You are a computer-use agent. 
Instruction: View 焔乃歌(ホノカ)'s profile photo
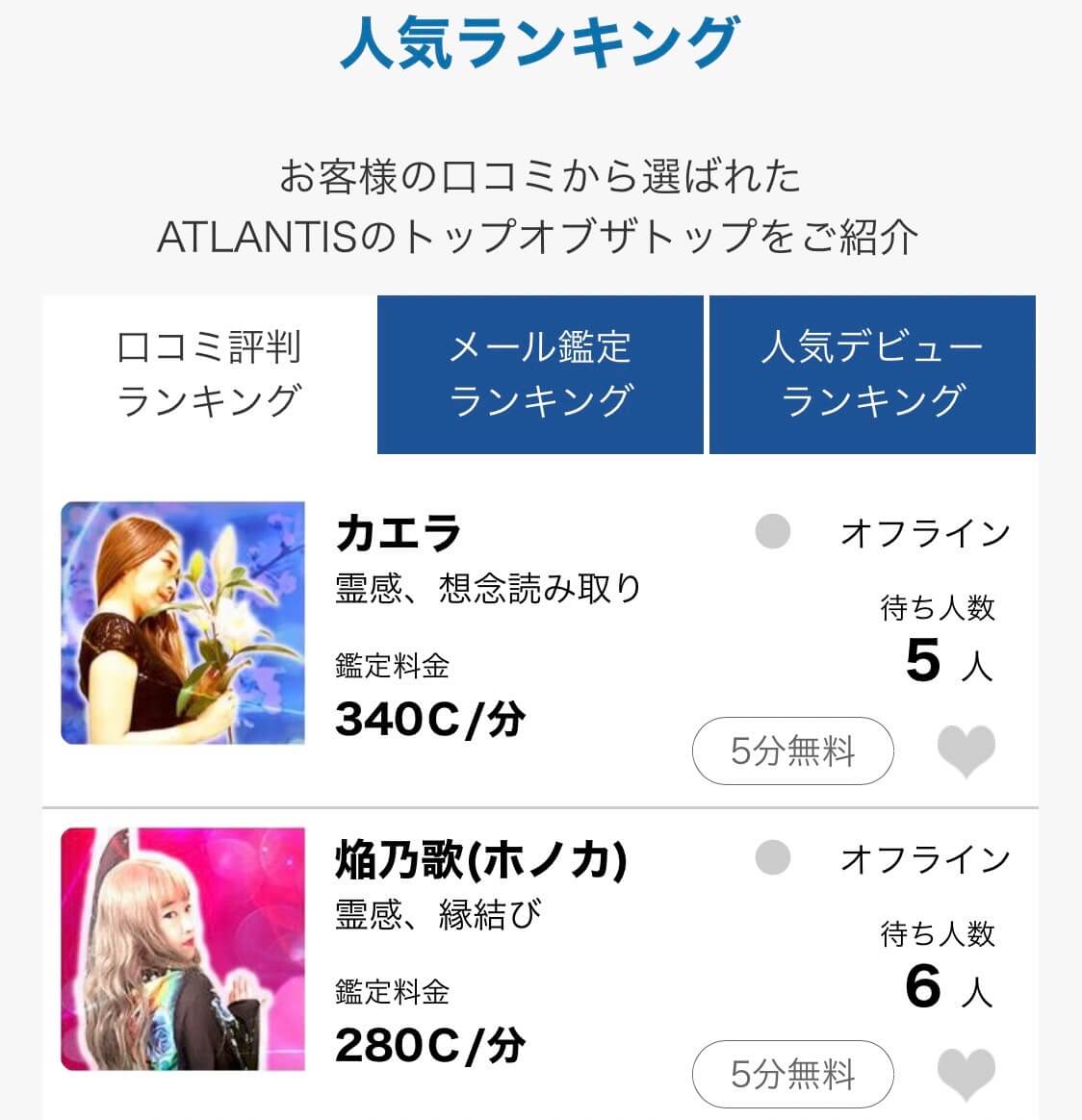click(x=183, y=949)
